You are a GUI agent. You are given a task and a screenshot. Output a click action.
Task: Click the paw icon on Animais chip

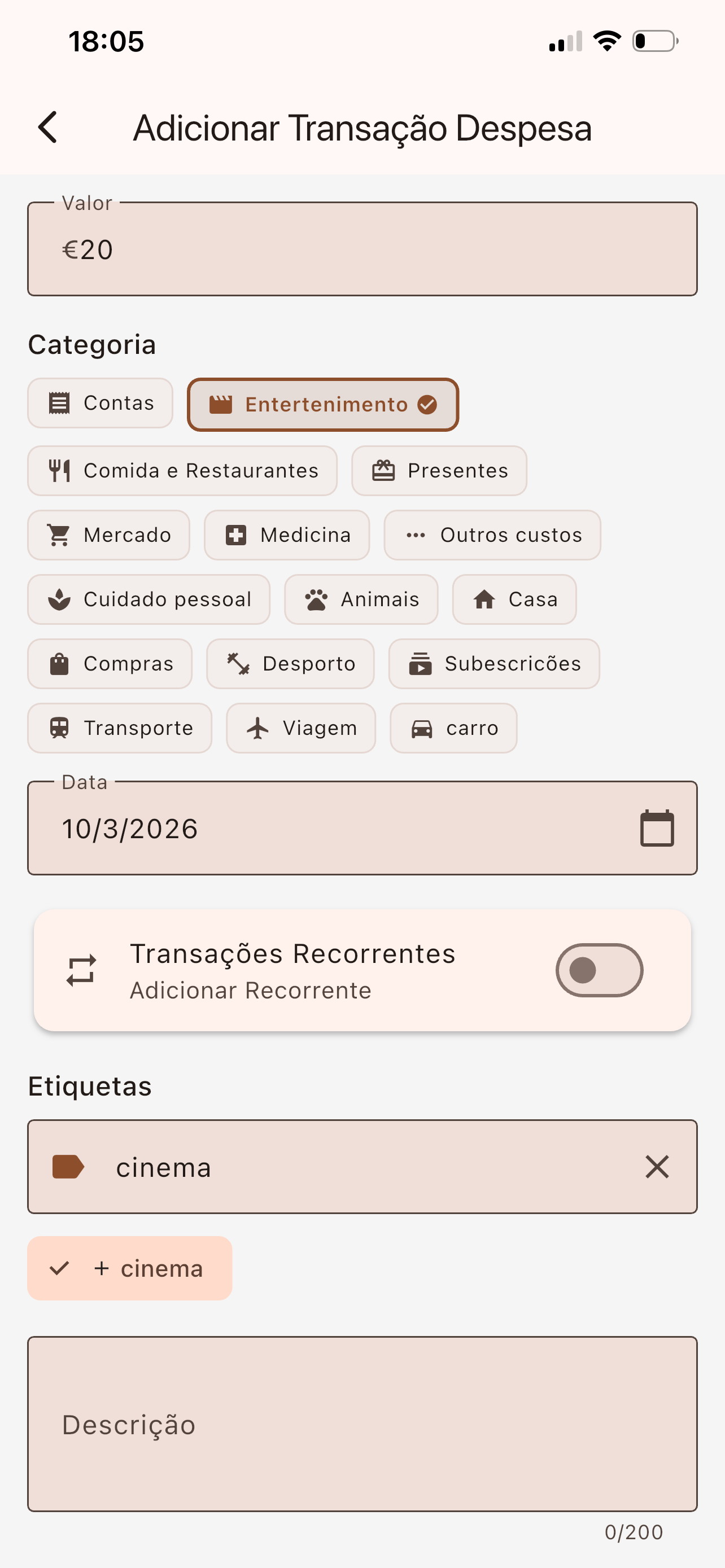click(x=316, y=599)
